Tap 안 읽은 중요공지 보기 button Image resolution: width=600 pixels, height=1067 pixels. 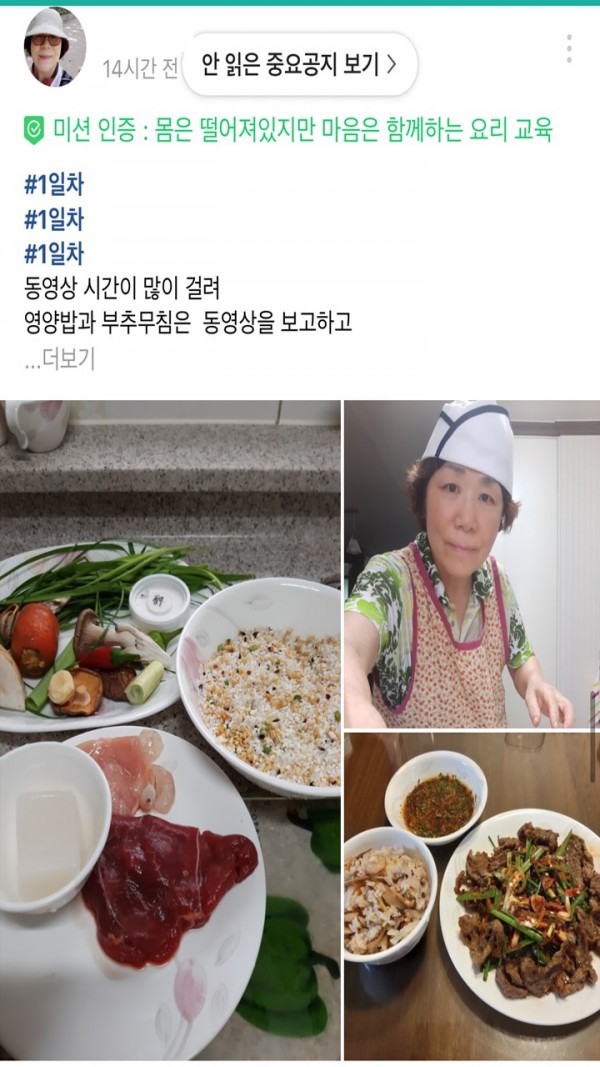click(299, 65)
